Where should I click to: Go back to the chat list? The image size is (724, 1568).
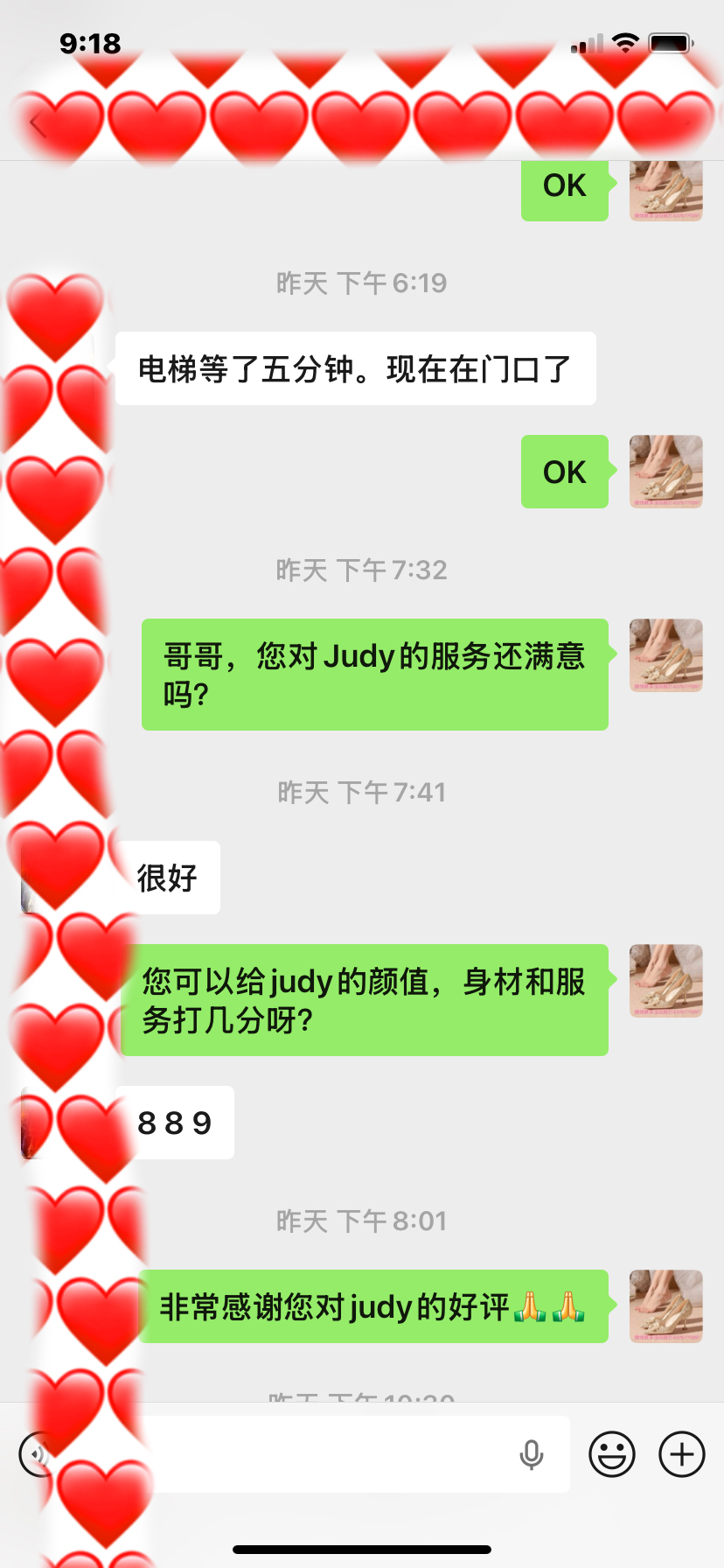coord(37,125)
